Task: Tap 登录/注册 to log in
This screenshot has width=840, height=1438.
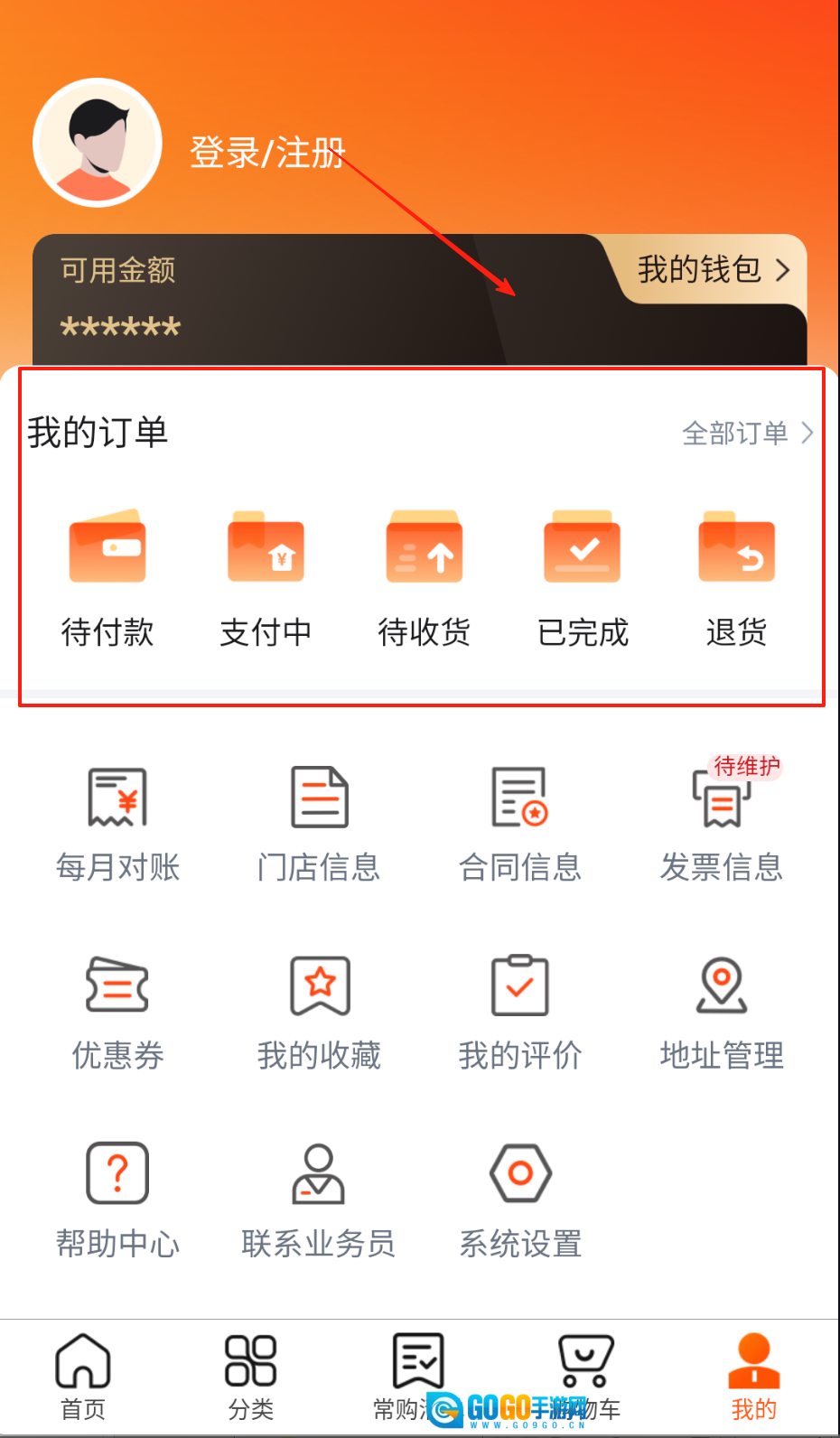Action: [x=266, y=153]
